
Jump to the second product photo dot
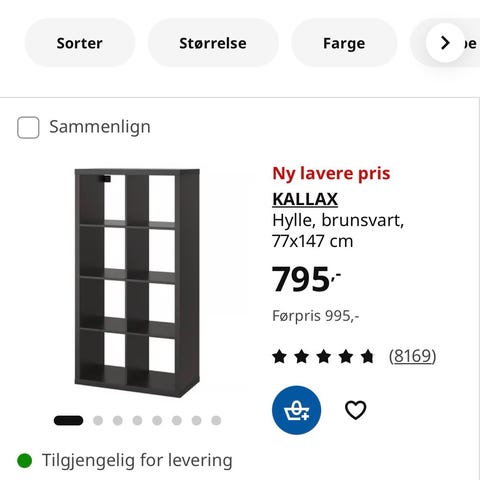coord(98,420)
